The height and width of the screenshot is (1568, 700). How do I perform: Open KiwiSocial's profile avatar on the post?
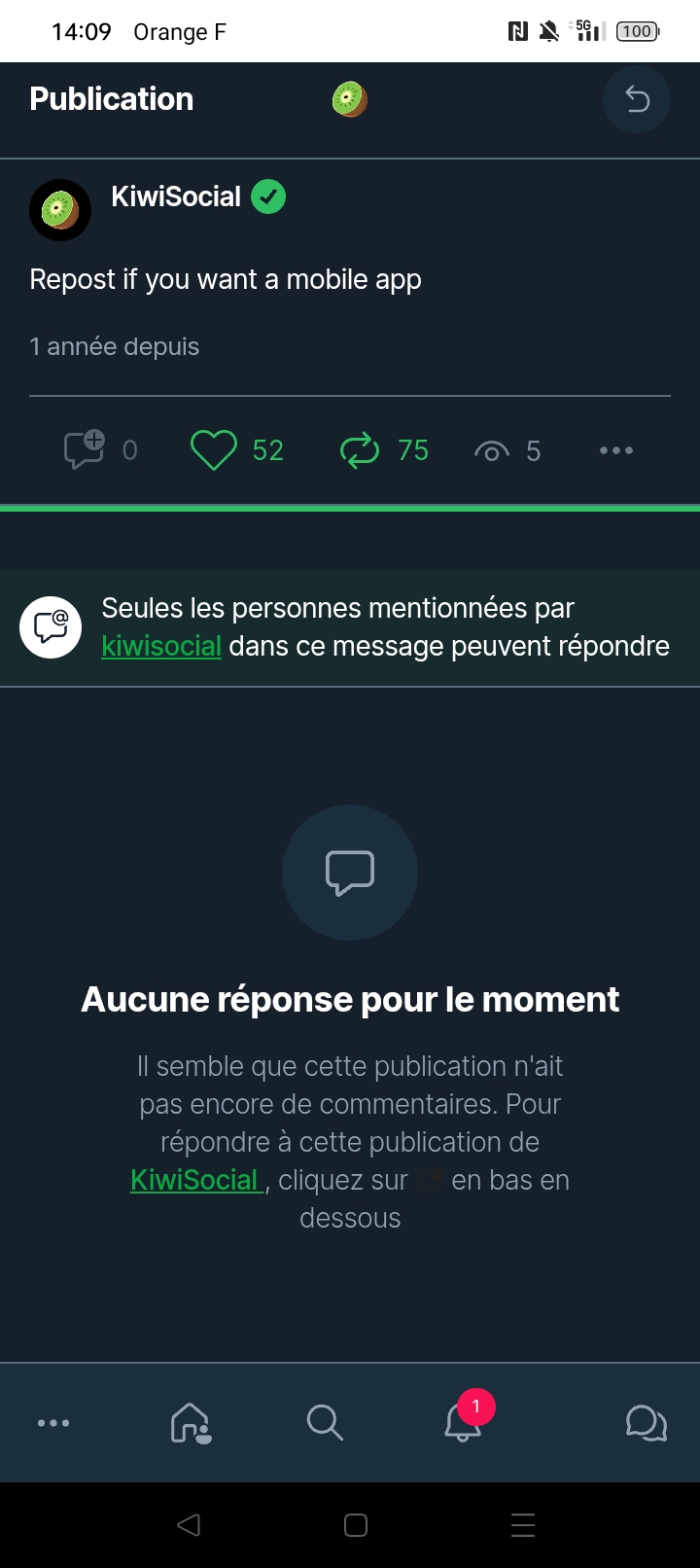coord(60,210)
